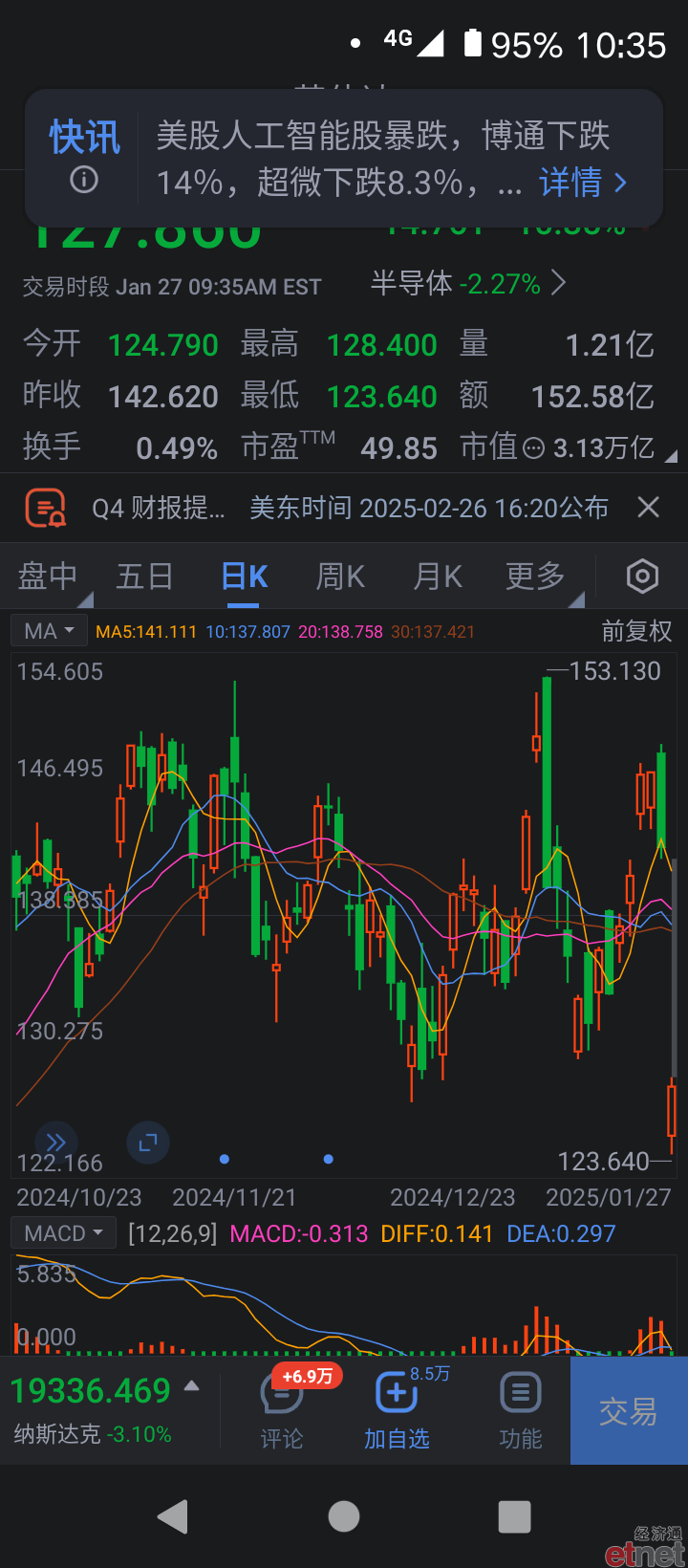Open the 半导体 sector link

click(468, 284)
